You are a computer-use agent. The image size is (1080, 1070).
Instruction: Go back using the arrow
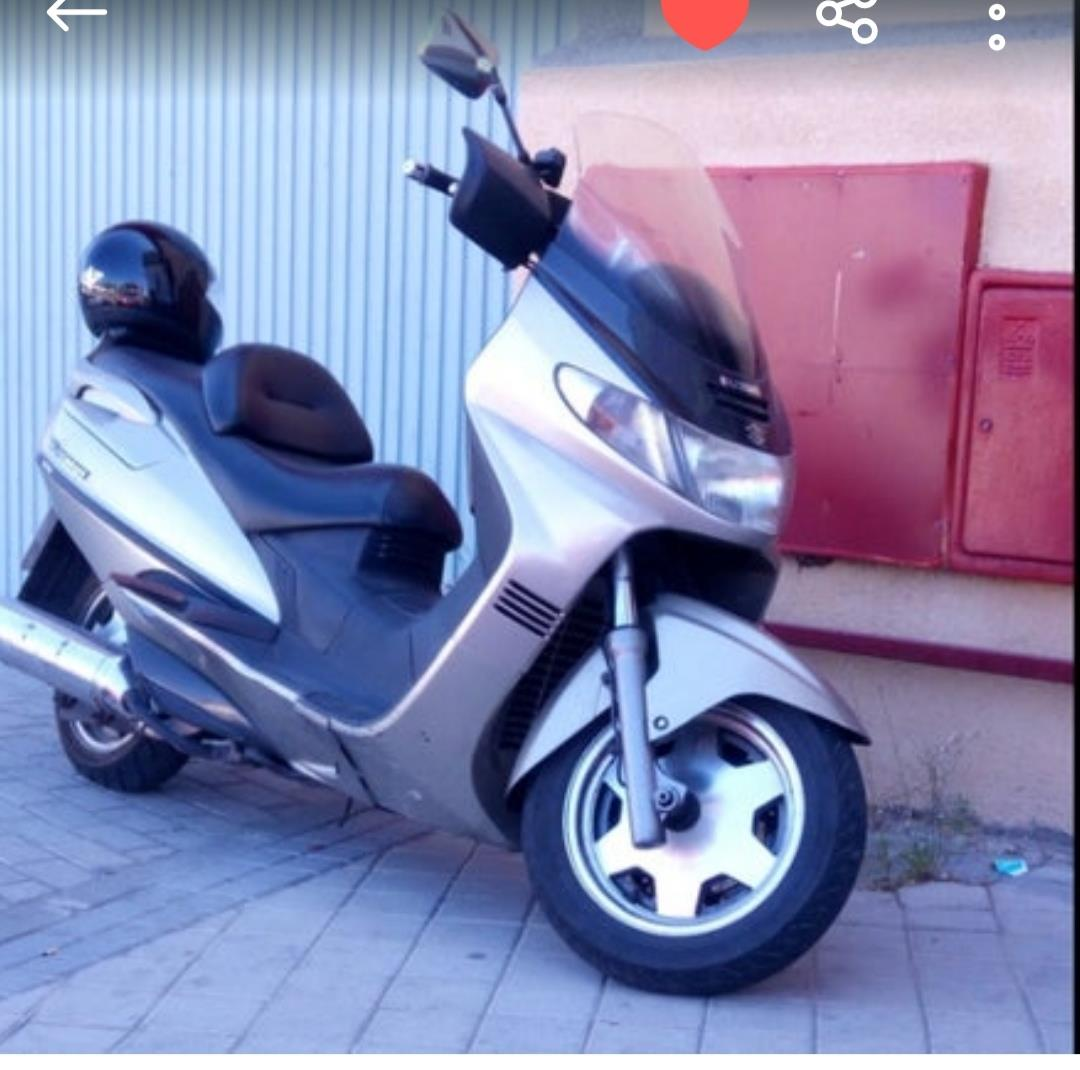pyautogui.click(x=76, y=14)
